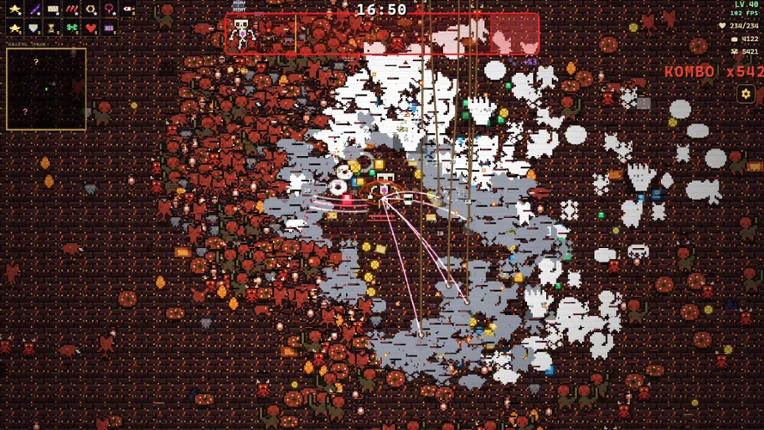
Task: Open the settings gear
Action: (745, 93)
